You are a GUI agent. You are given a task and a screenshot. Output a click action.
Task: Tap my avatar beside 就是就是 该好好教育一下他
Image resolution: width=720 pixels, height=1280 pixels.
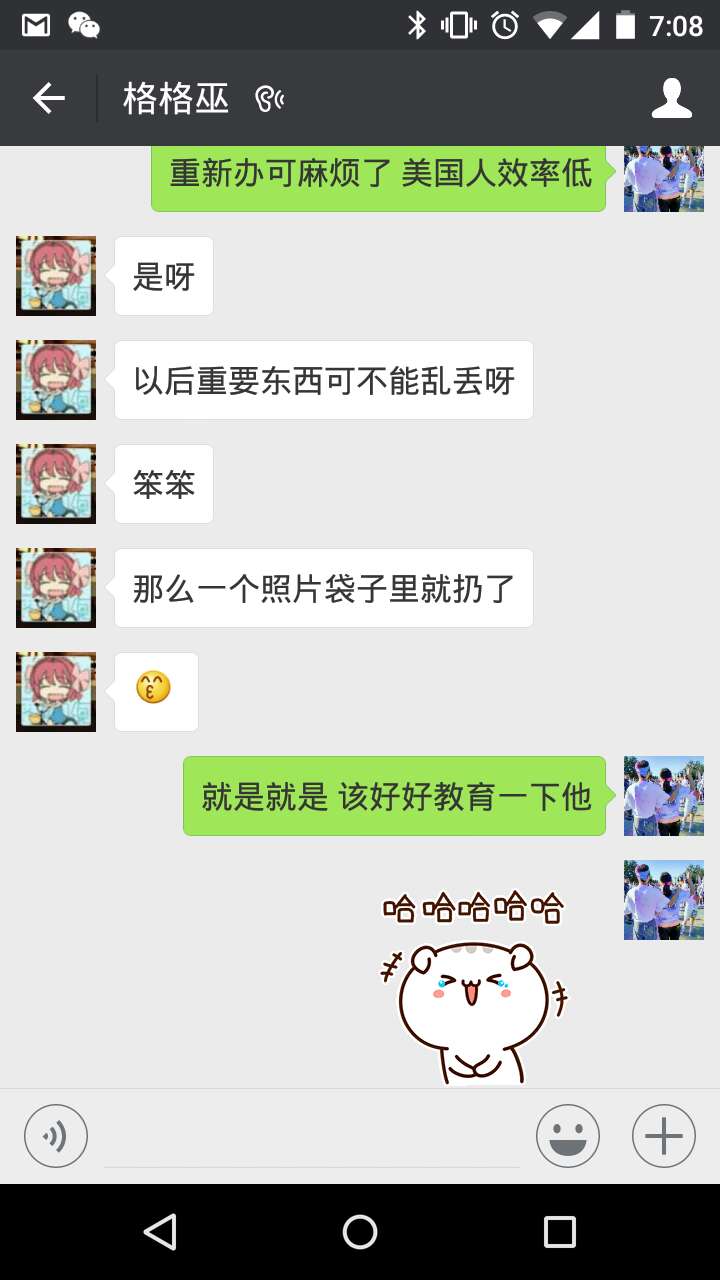tap(664, 796)
